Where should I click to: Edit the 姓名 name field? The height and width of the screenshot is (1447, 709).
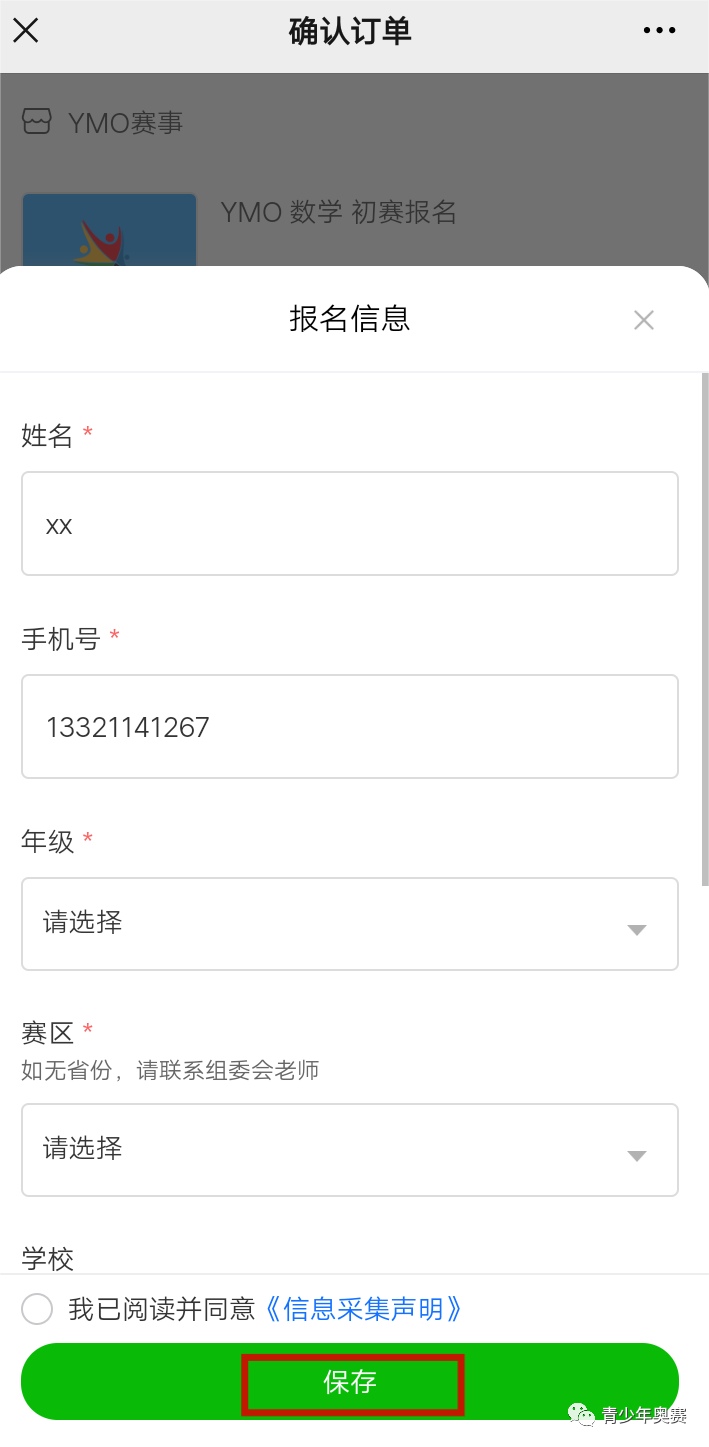[350, 524]
